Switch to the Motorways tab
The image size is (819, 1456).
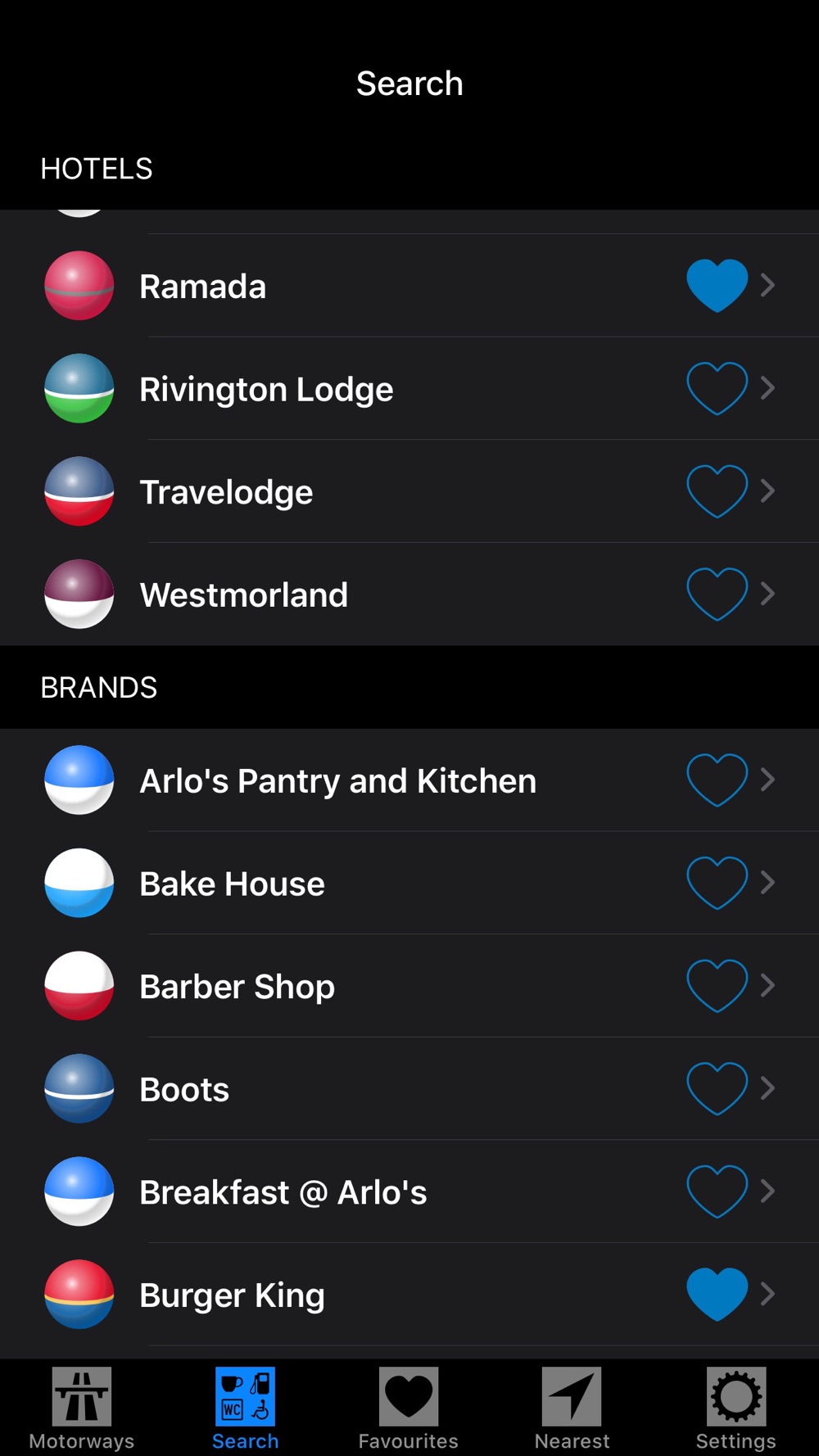[82, 1409]
